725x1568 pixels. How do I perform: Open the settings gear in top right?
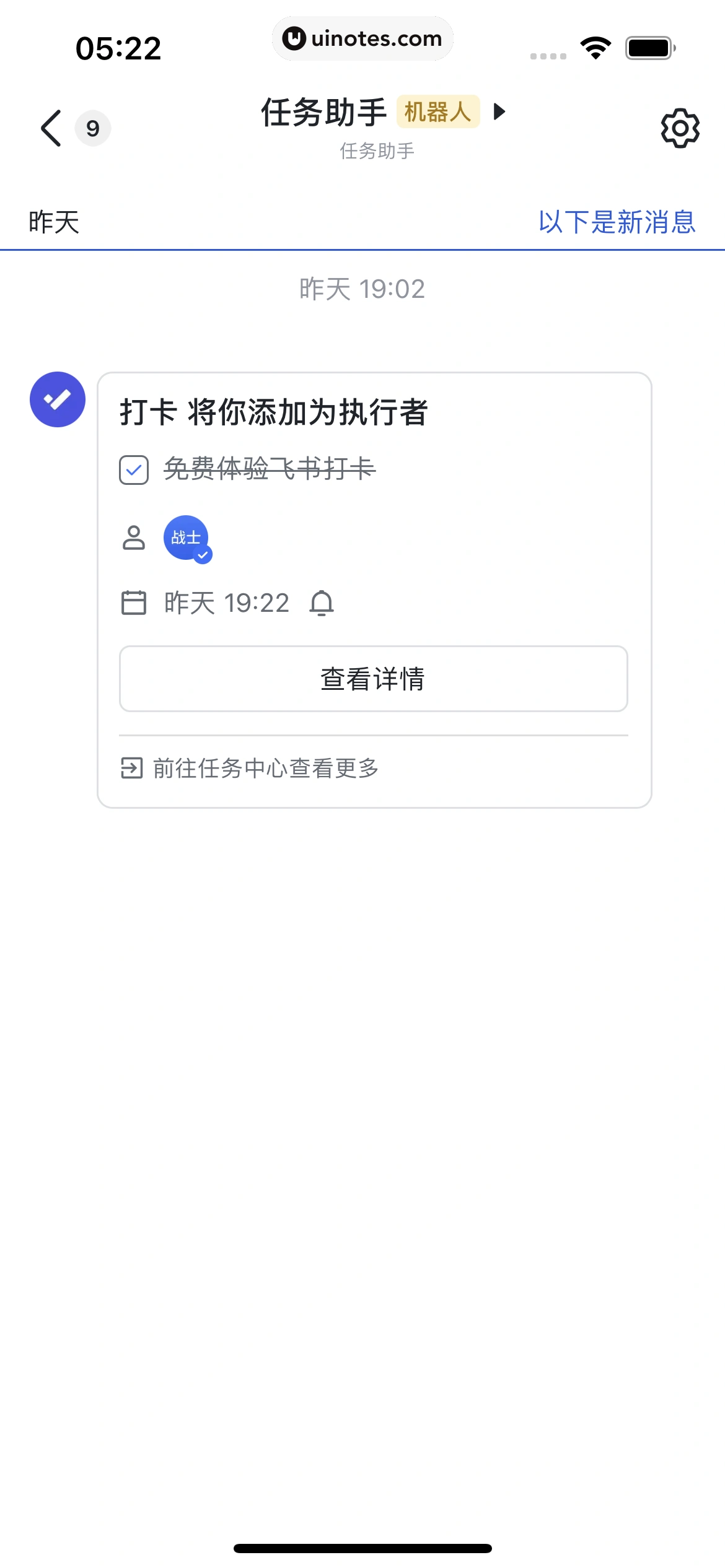point(679,129)
